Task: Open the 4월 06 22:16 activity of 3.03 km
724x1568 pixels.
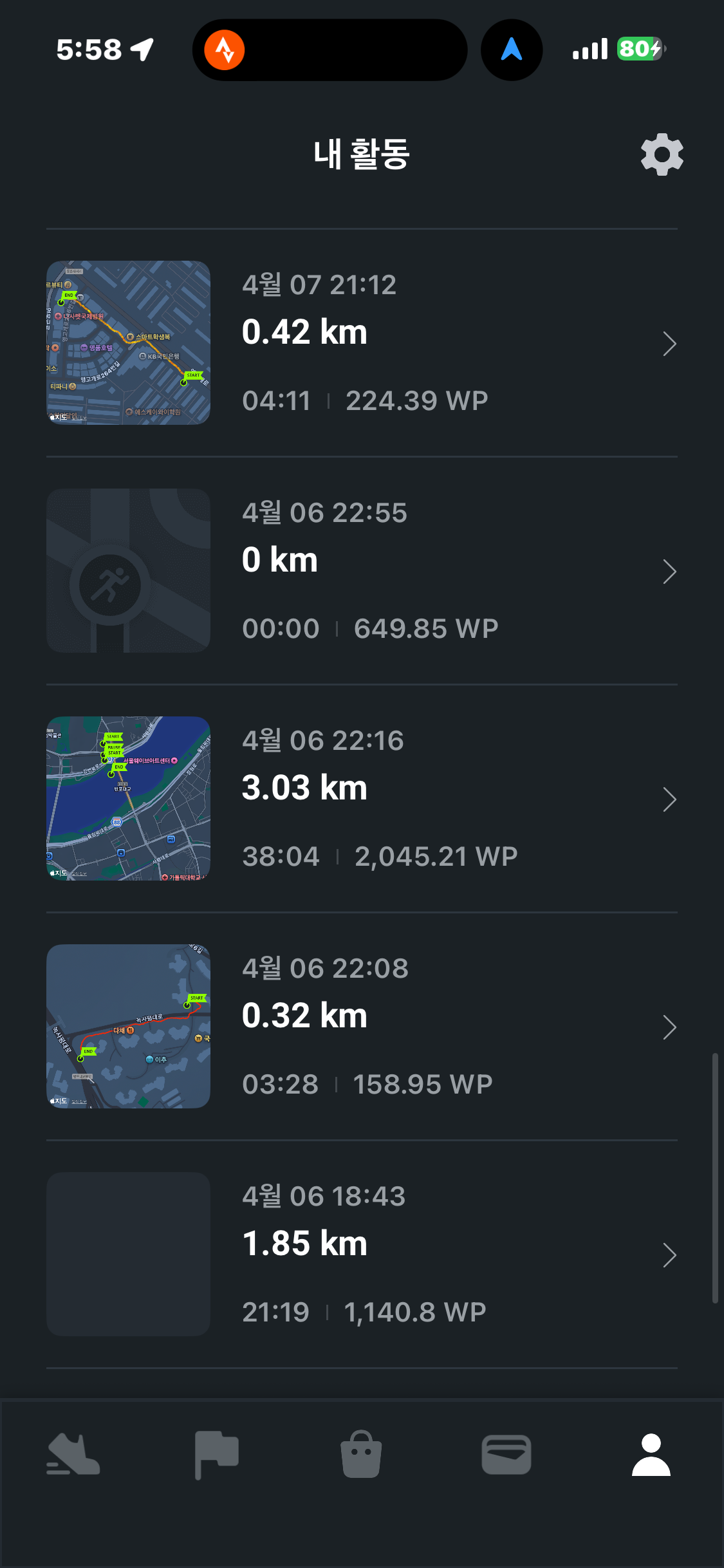Action: (x=362, y=799)
